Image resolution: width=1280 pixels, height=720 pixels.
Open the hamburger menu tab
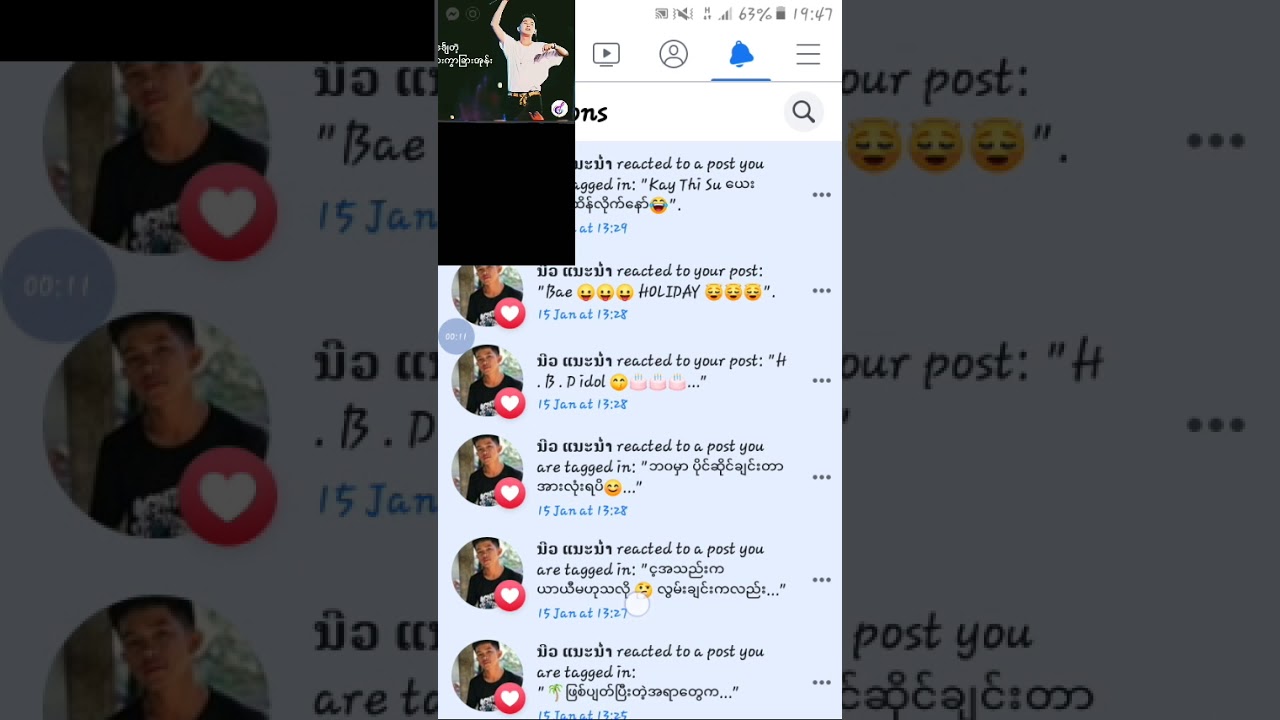click(808, 54)
